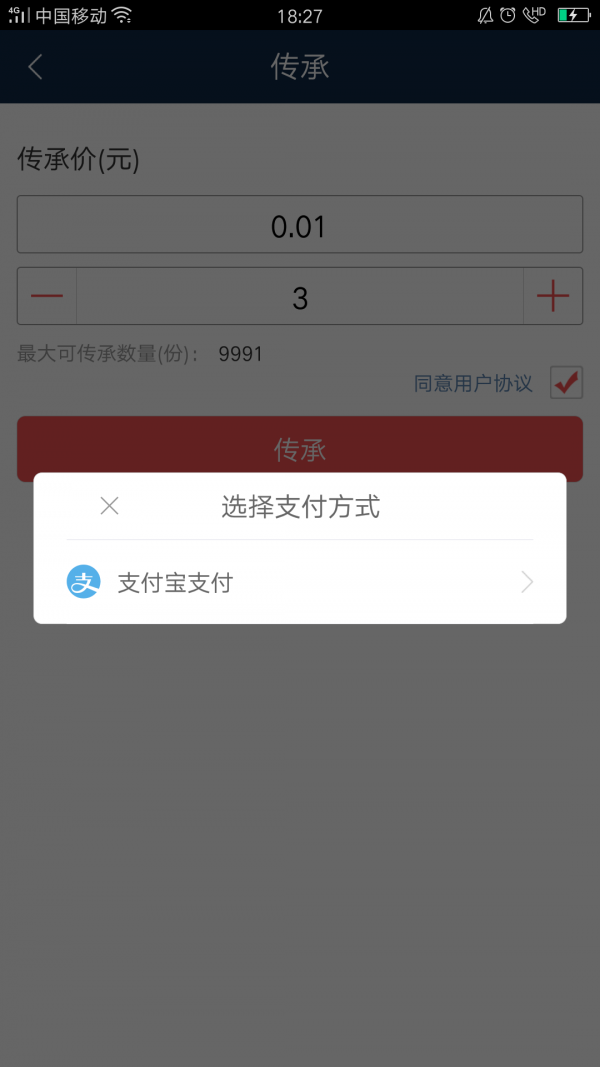Close the 选择支付方式 payment dialog

point(109,506)
